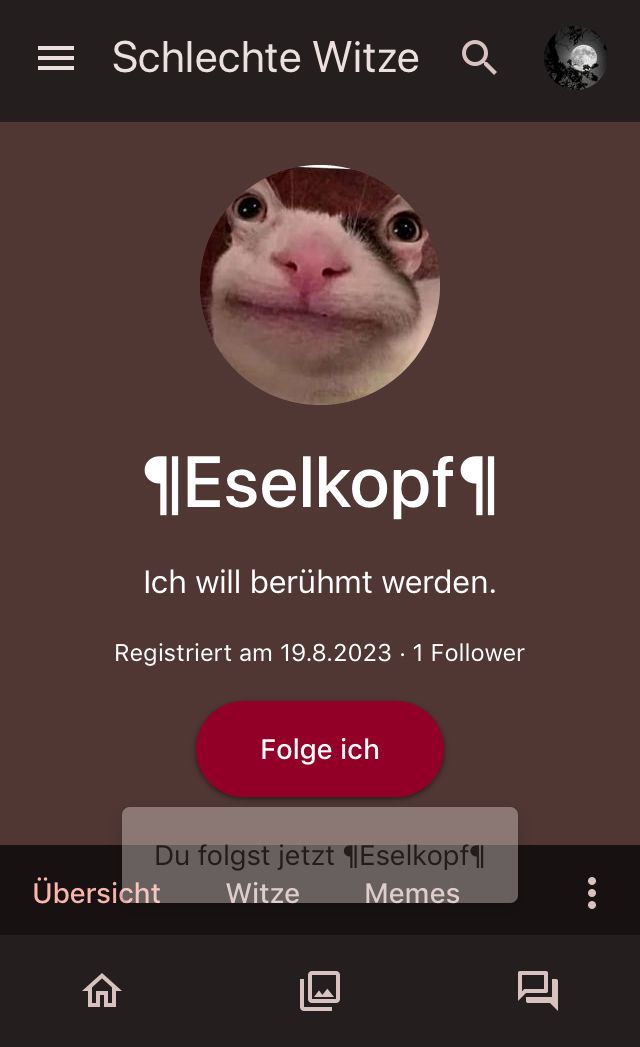Open the hamburger drawer menu
Screen dimensions: 640x1047
[56, 59]
